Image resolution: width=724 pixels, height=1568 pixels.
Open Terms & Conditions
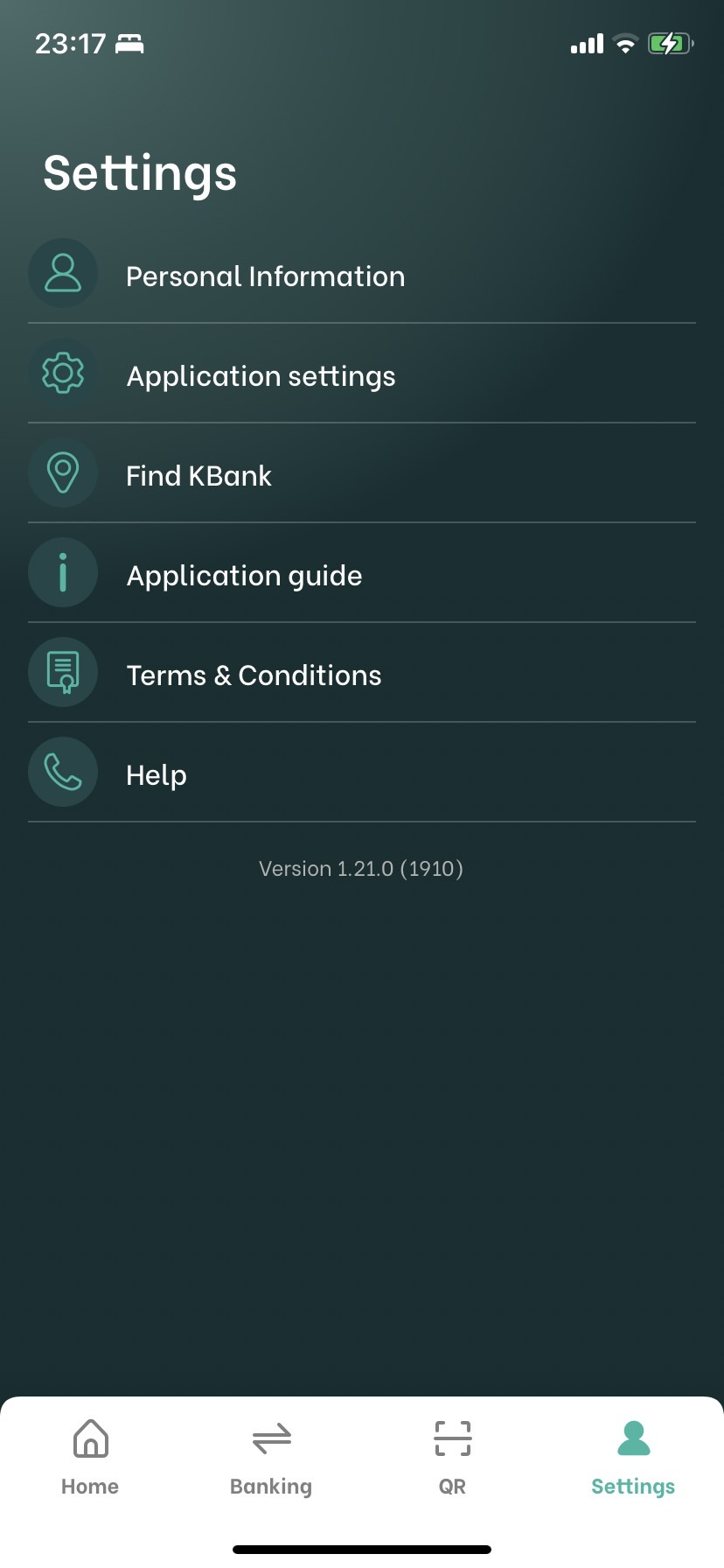pyautogui.click(x=254, y=675)
